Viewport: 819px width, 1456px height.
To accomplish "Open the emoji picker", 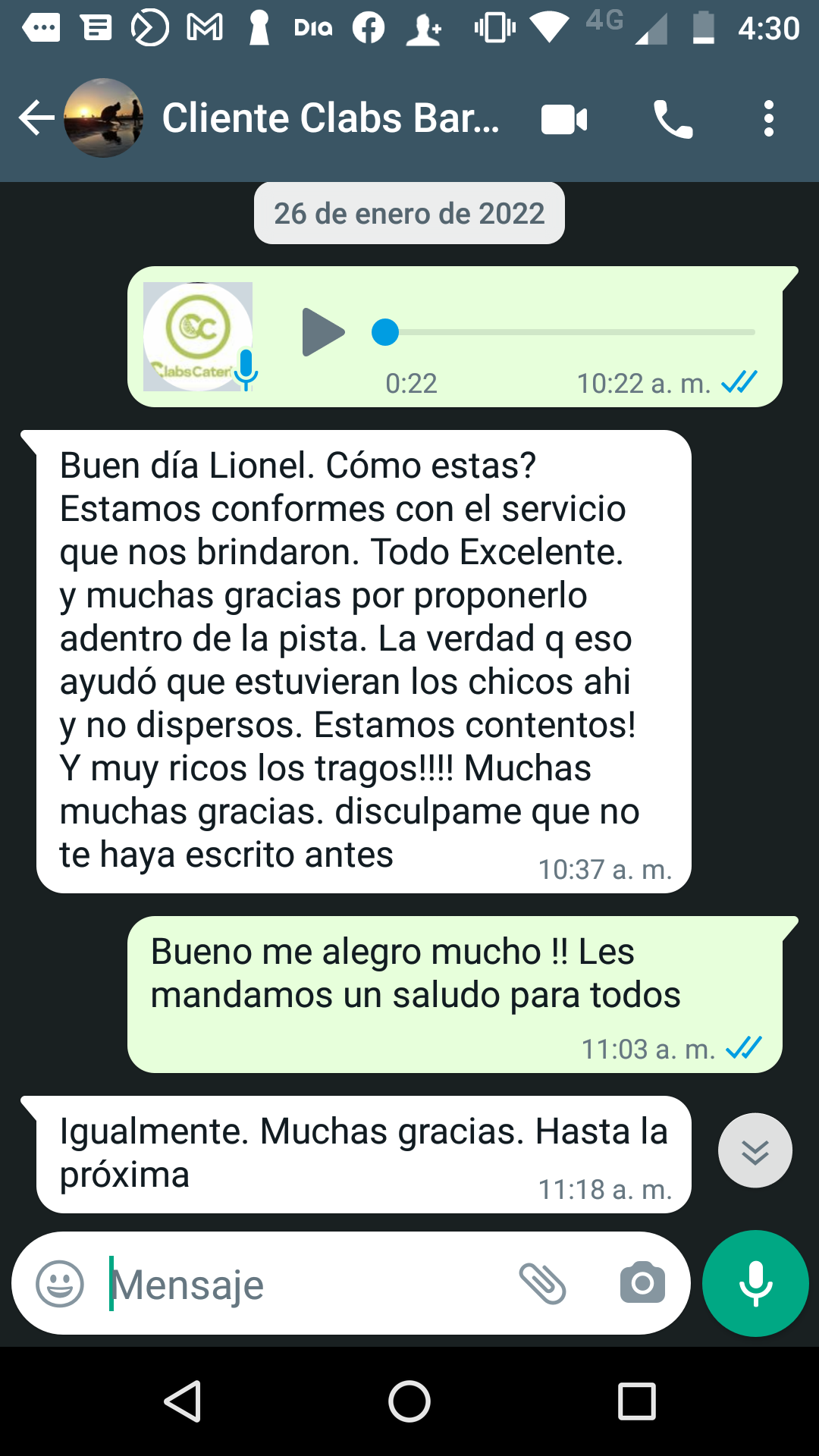I will pos(60,1284).
